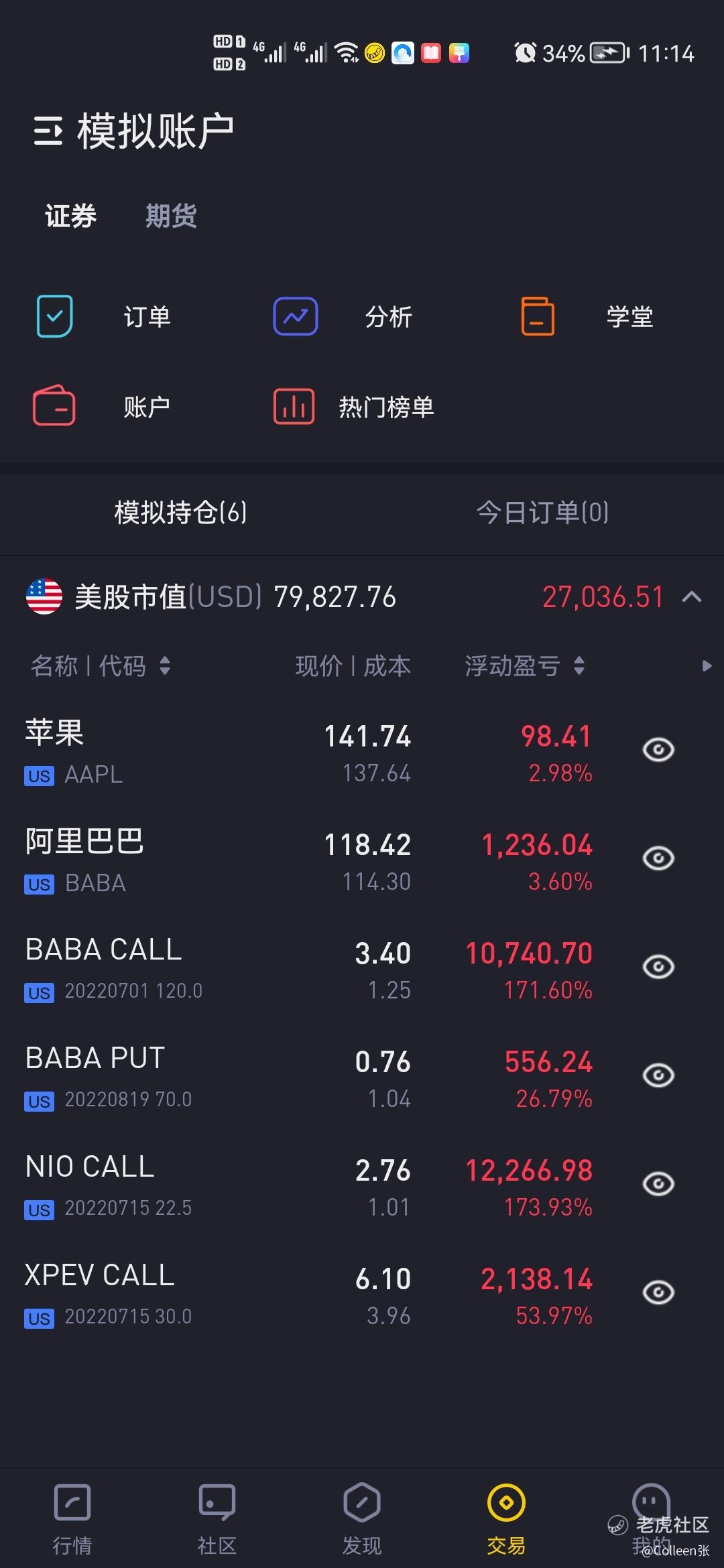This screenshot has width=724, height=1568.
Task: Go to the 社区 tab
Action: pyautogui.click(x=217, y=1518)
